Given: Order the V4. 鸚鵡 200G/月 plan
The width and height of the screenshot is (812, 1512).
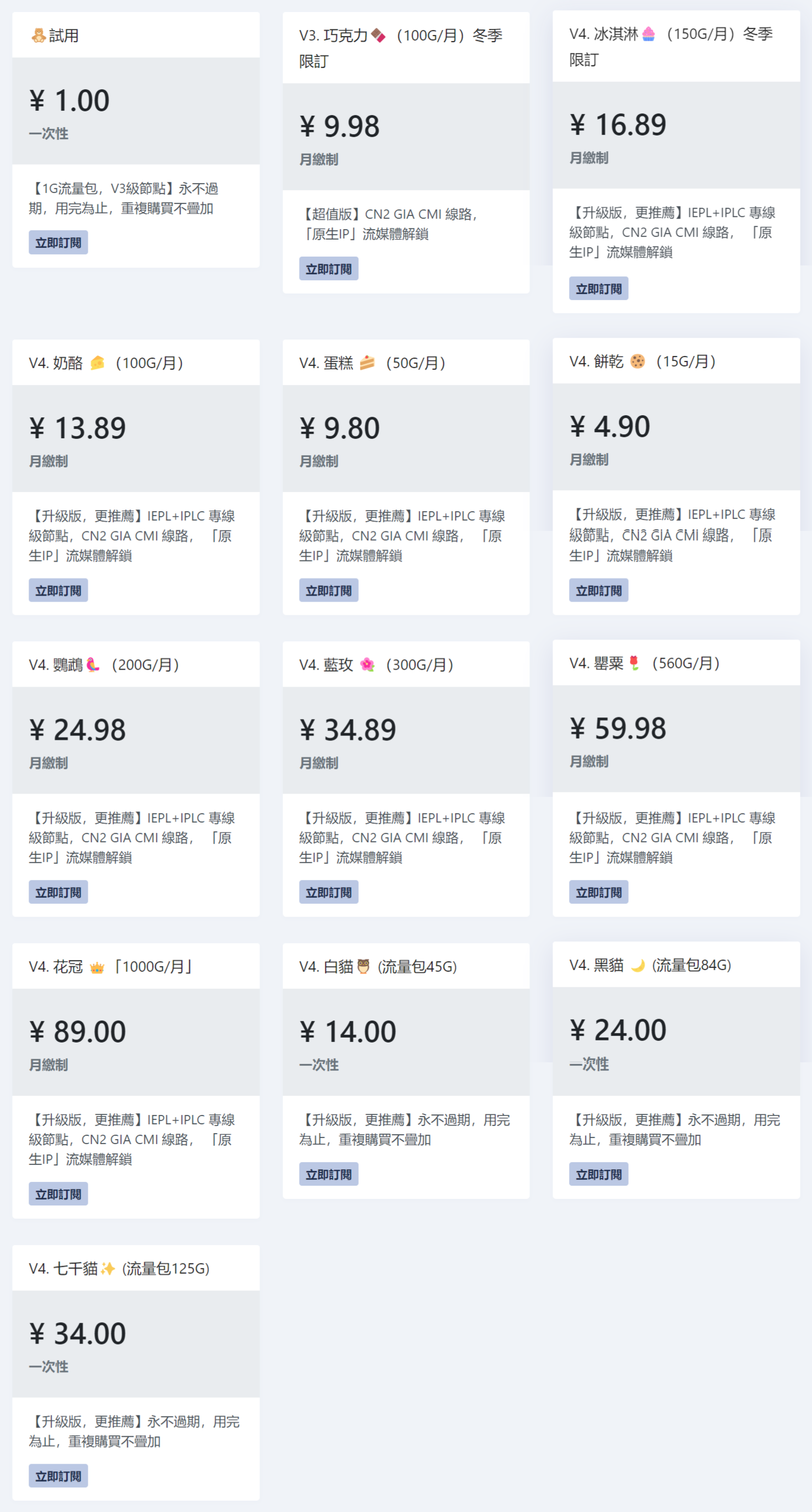Looking at the screenshot, I should tap(58, 892).
